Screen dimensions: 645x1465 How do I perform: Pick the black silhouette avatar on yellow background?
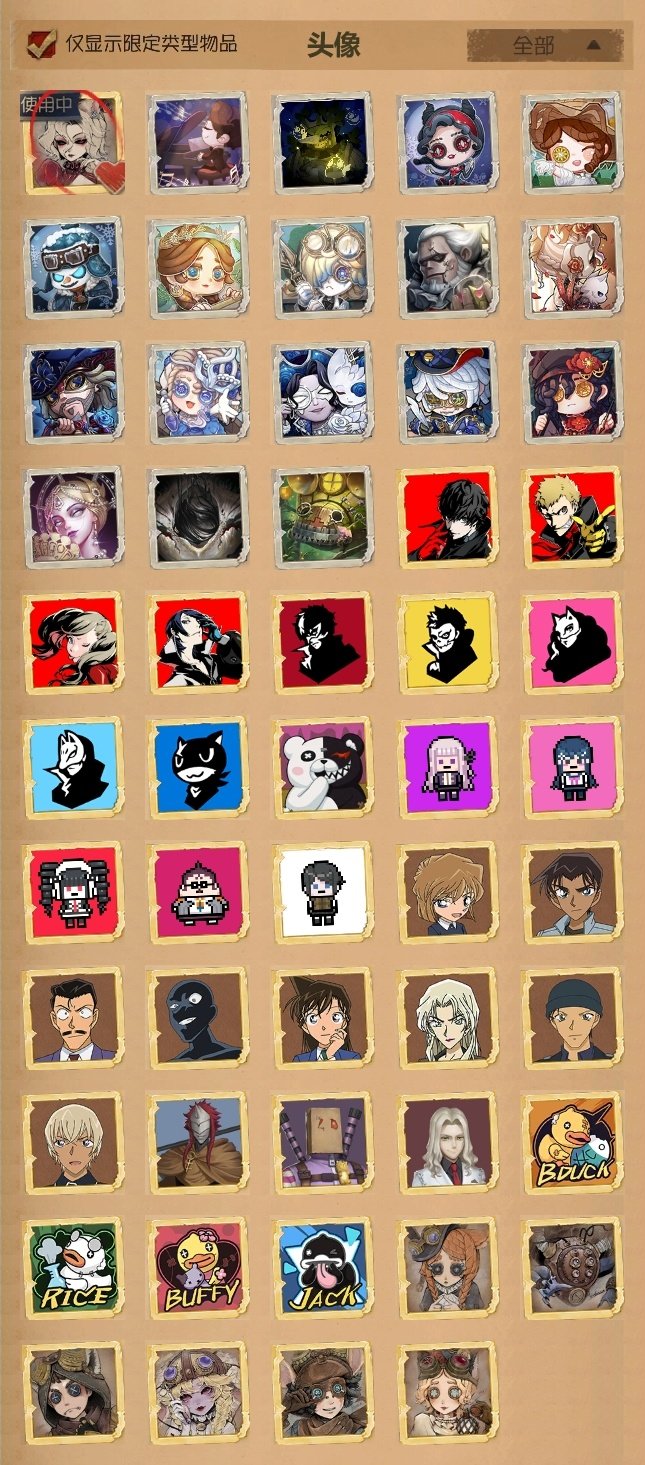pyautogui.click(x=447, y=642)
